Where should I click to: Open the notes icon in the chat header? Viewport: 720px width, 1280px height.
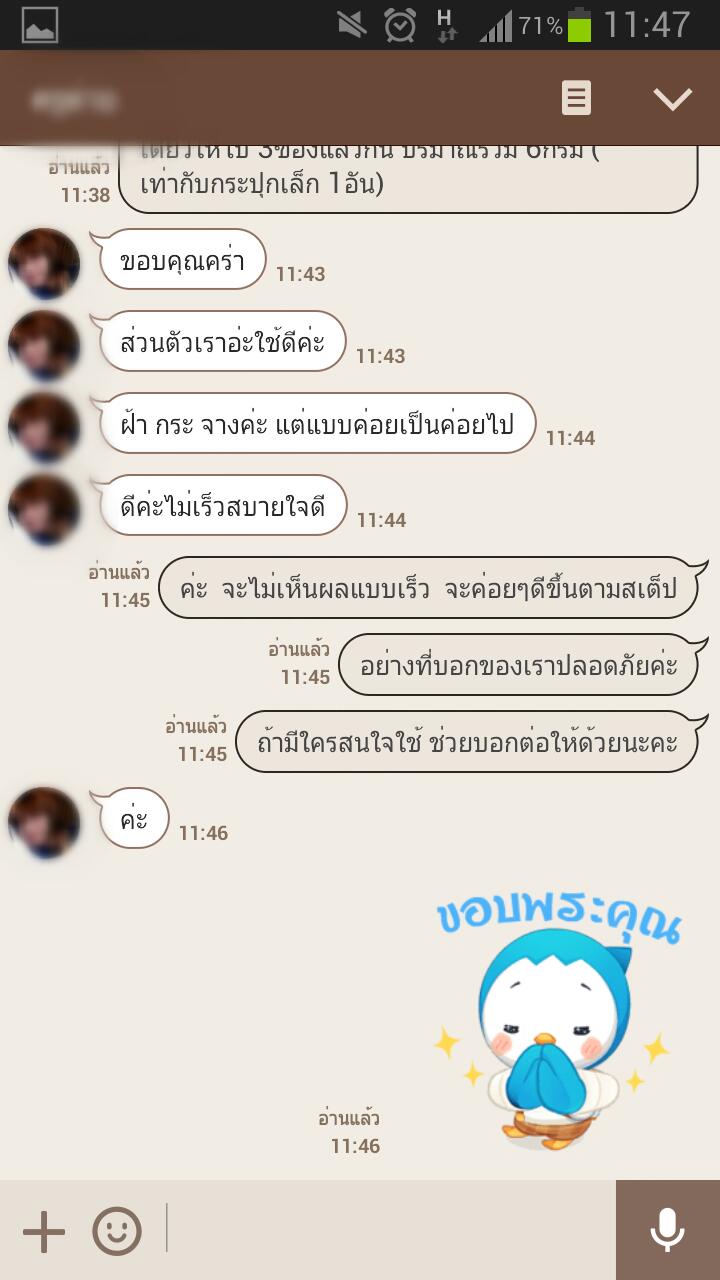pos(576,98)
